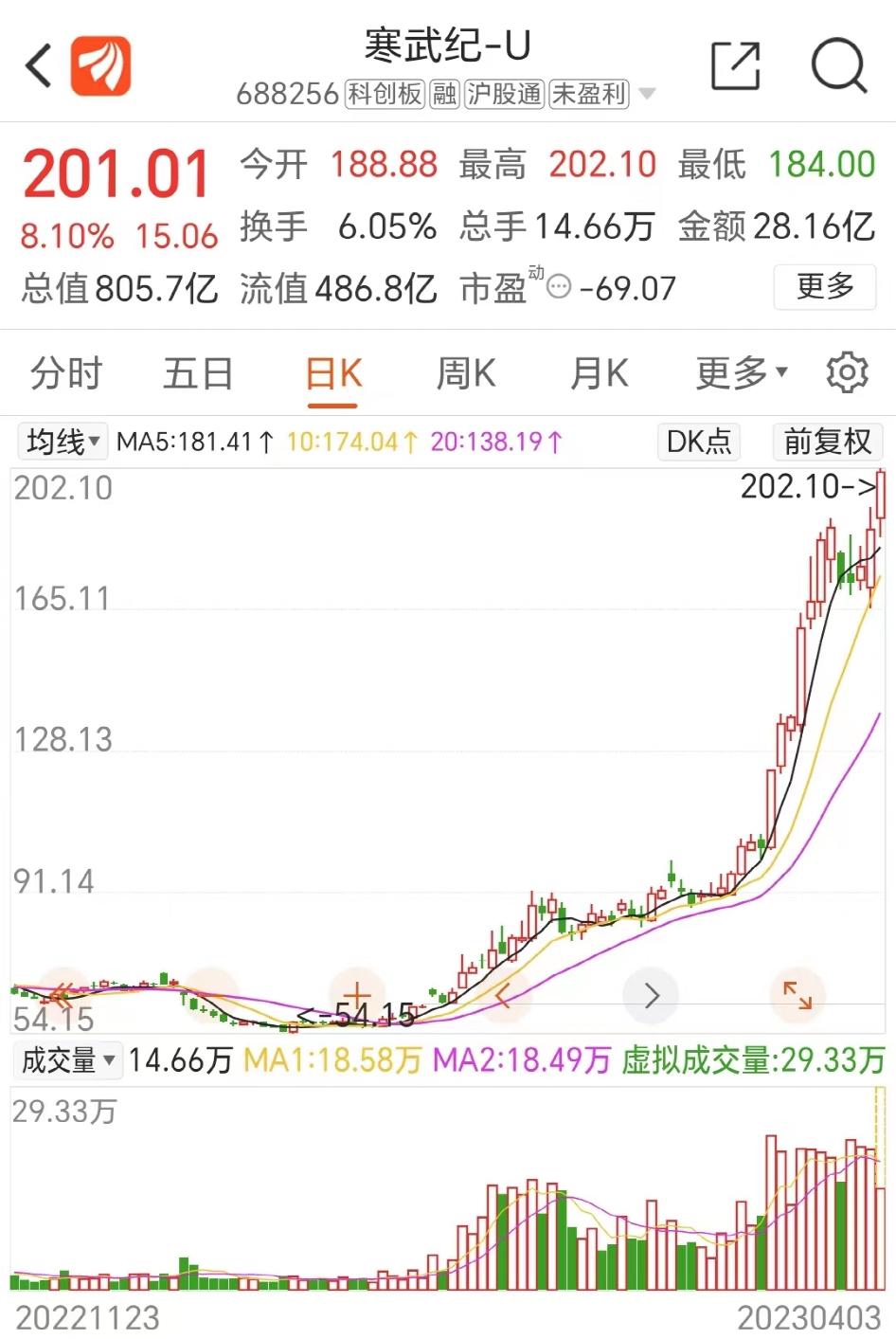The height and width of the screenshot is (1339, 896).
Task: Move chart right with the arrow button
Action: pos(652,996)
